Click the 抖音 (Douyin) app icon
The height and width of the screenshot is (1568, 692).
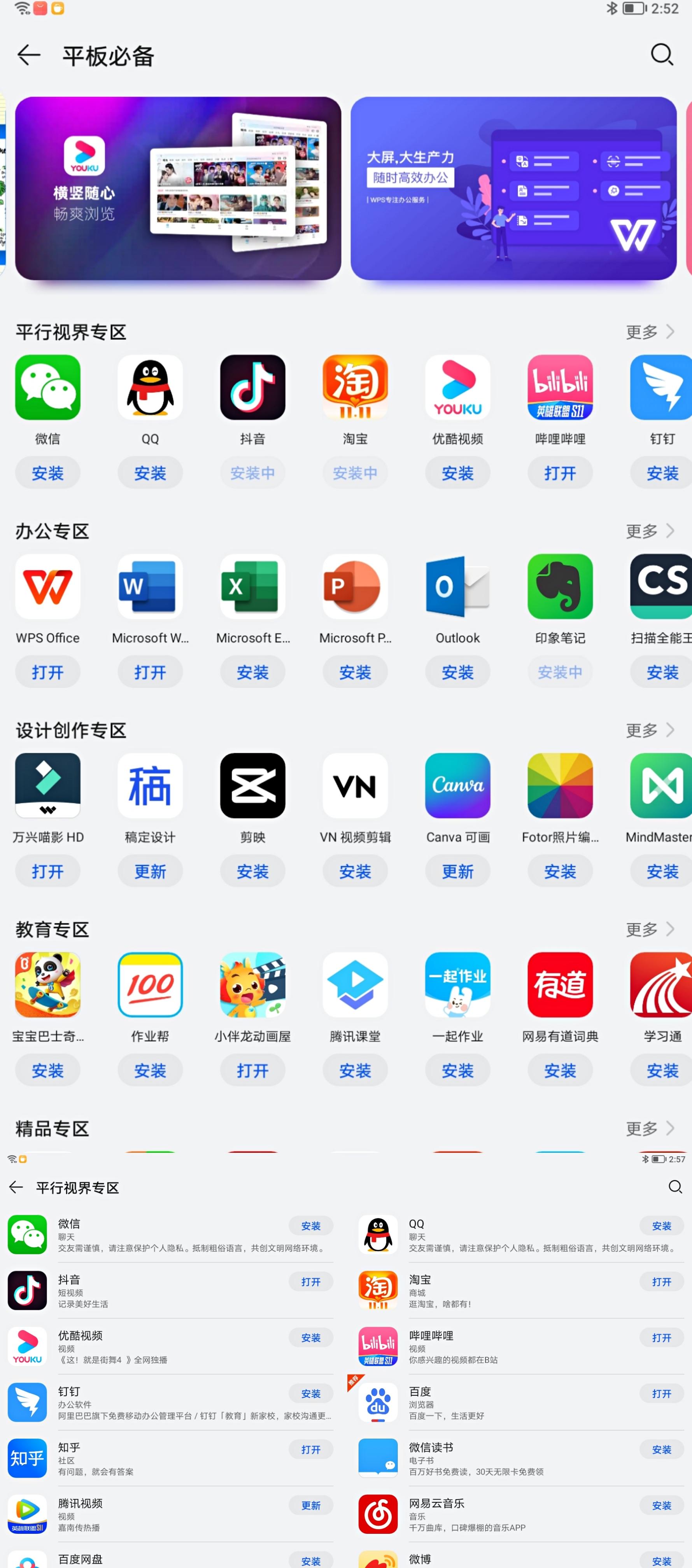coord(252,388)
